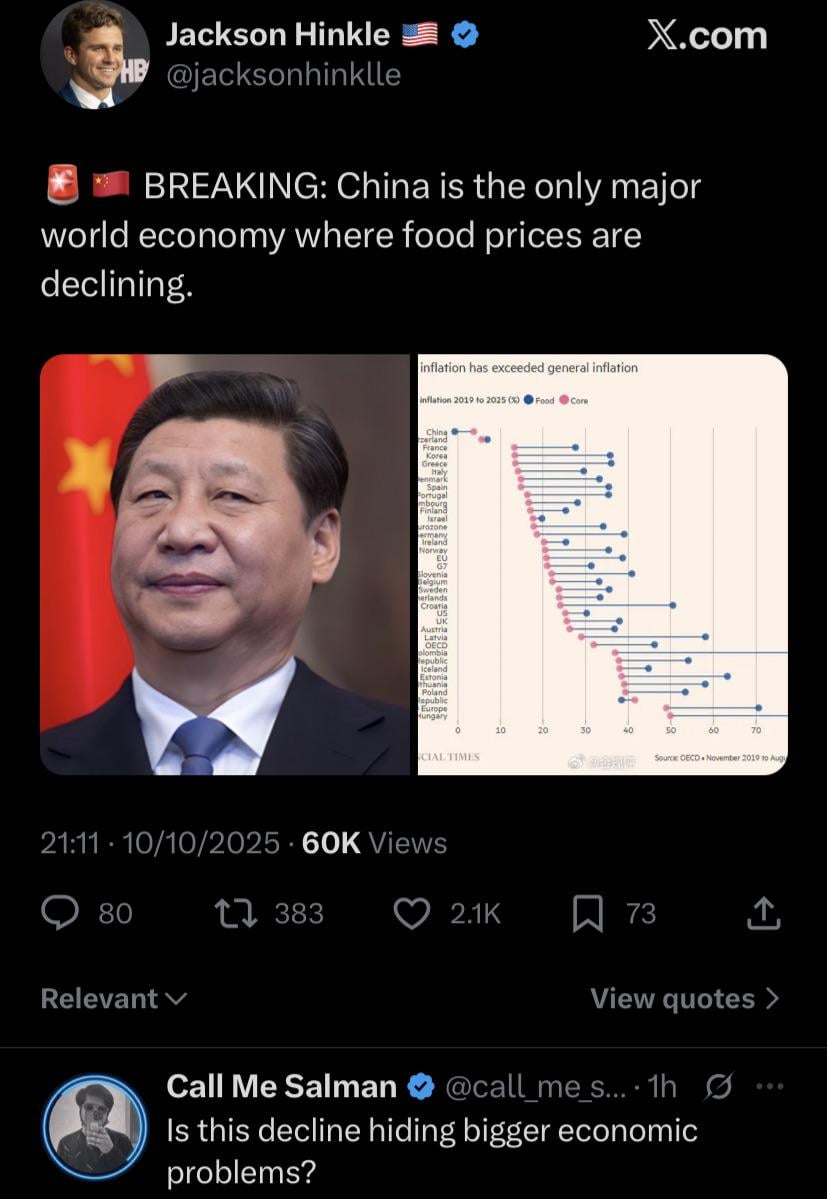This screenshot has width=827, height=1199.
Task: View quotes of this post
Action: [683, 998]
